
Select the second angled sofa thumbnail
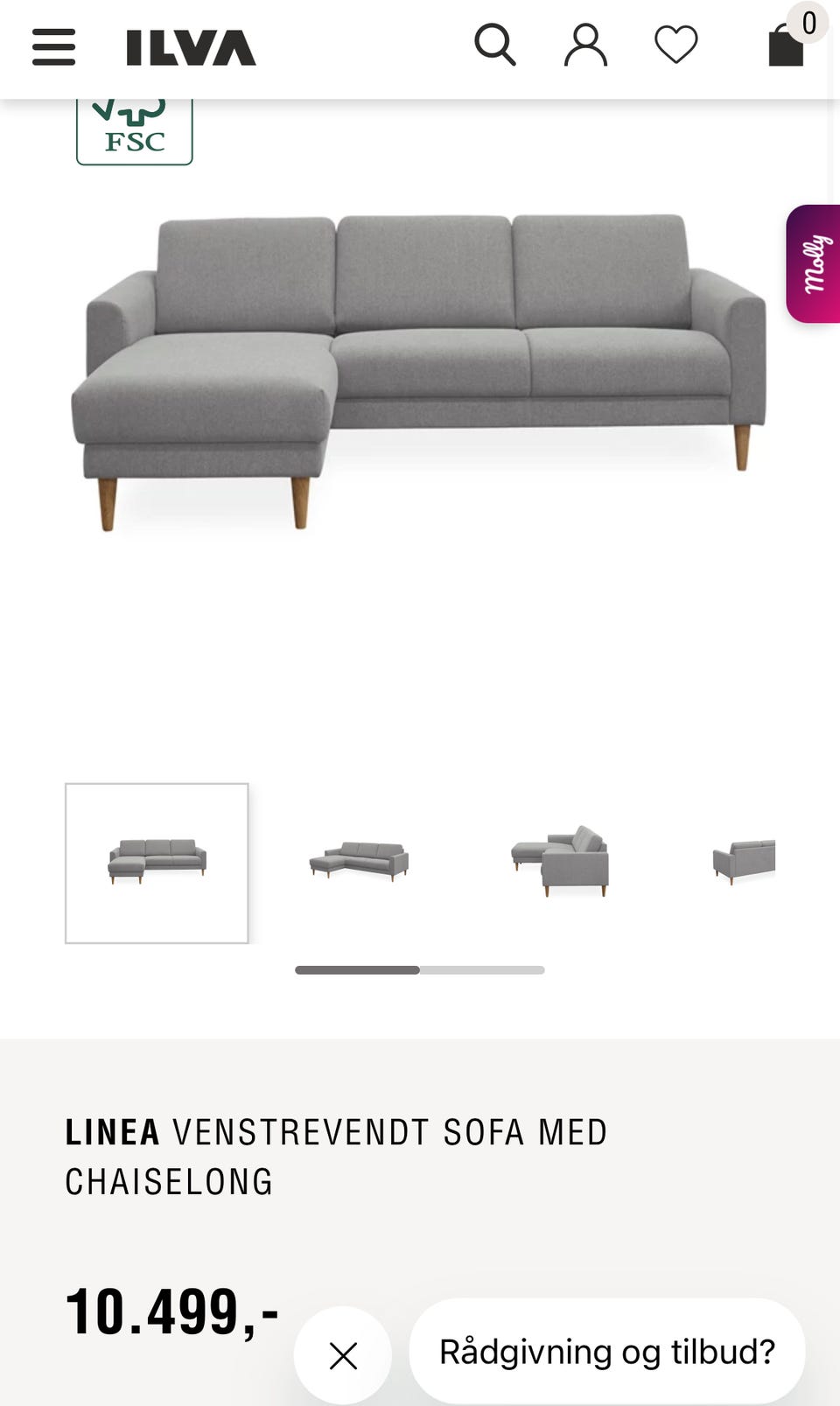point(359,862)
